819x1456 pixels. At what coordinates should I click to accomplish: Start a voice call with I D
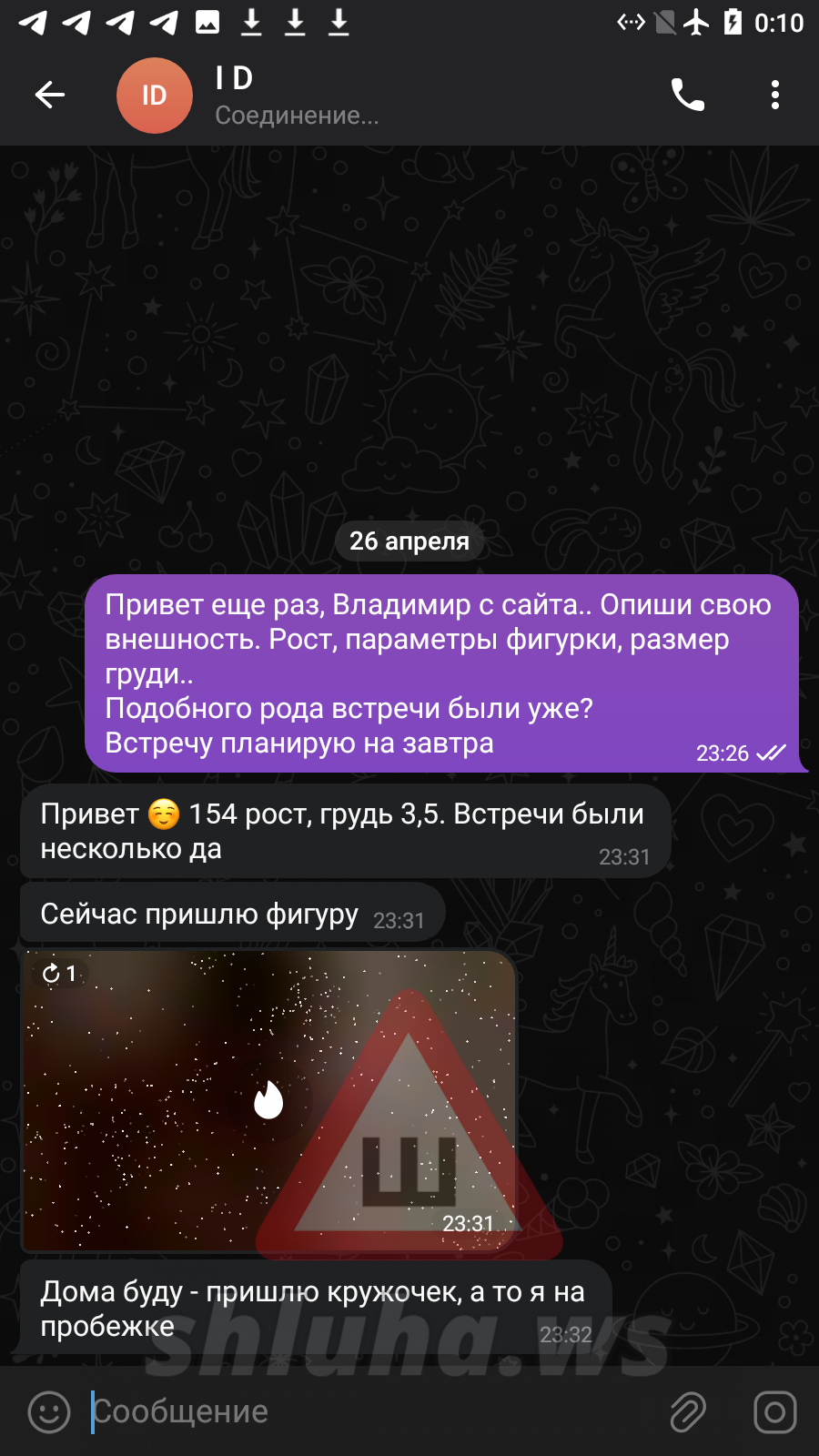(x=688, y=95)
